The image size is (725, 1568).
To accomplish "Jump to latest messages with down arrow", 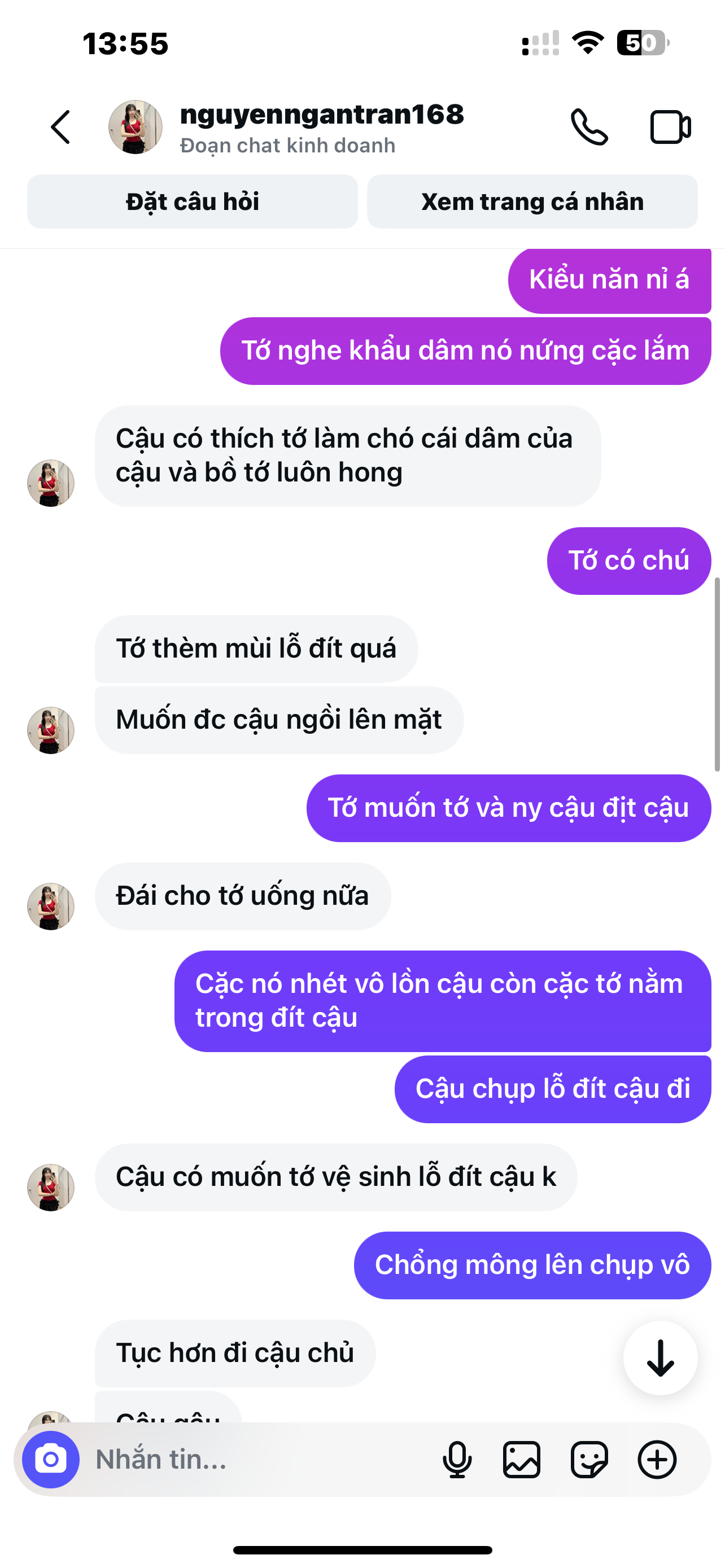I will pos(660,1358).
